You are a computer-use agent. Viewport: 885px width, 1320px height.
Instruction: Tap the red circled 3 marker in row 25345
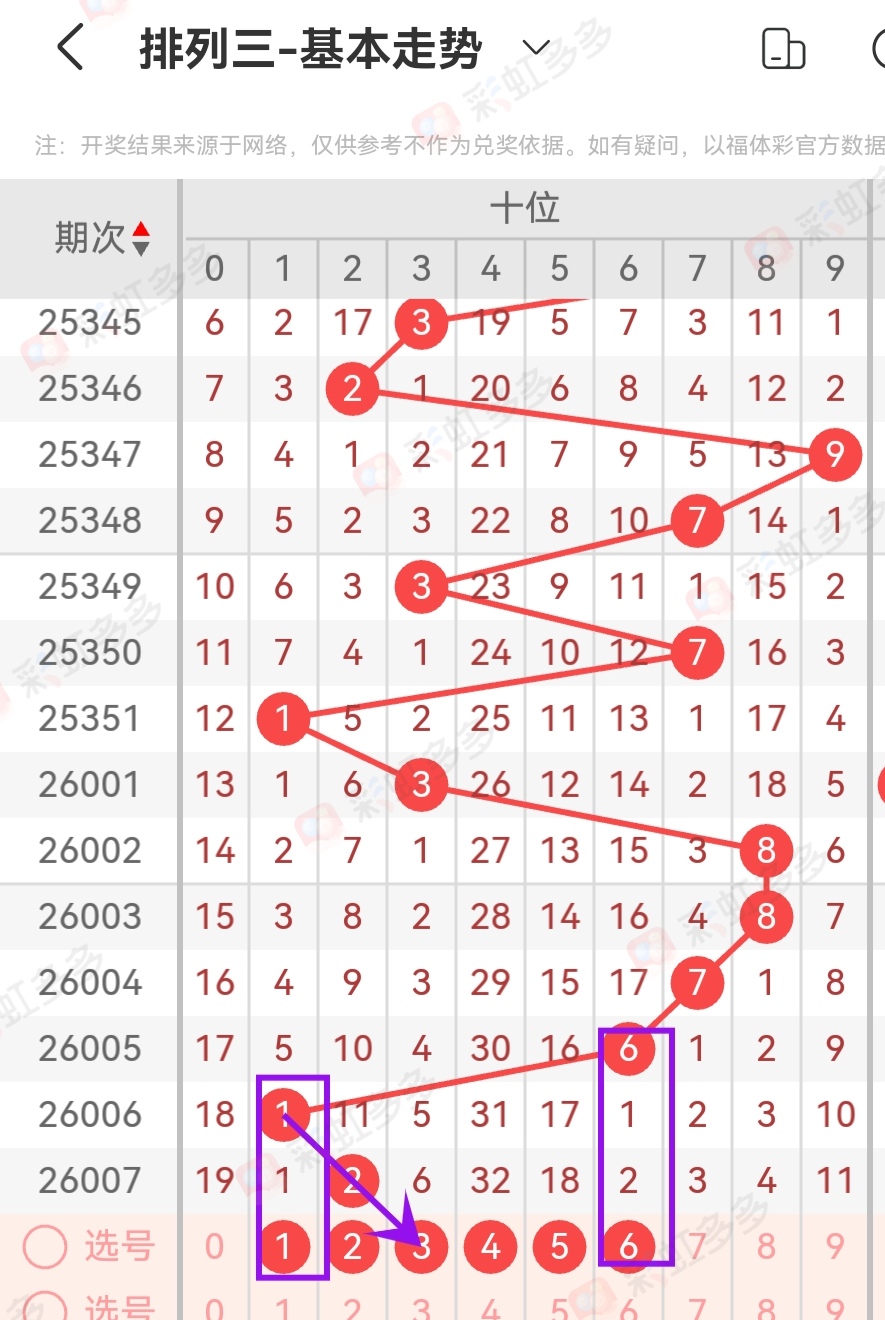point(420,323)
